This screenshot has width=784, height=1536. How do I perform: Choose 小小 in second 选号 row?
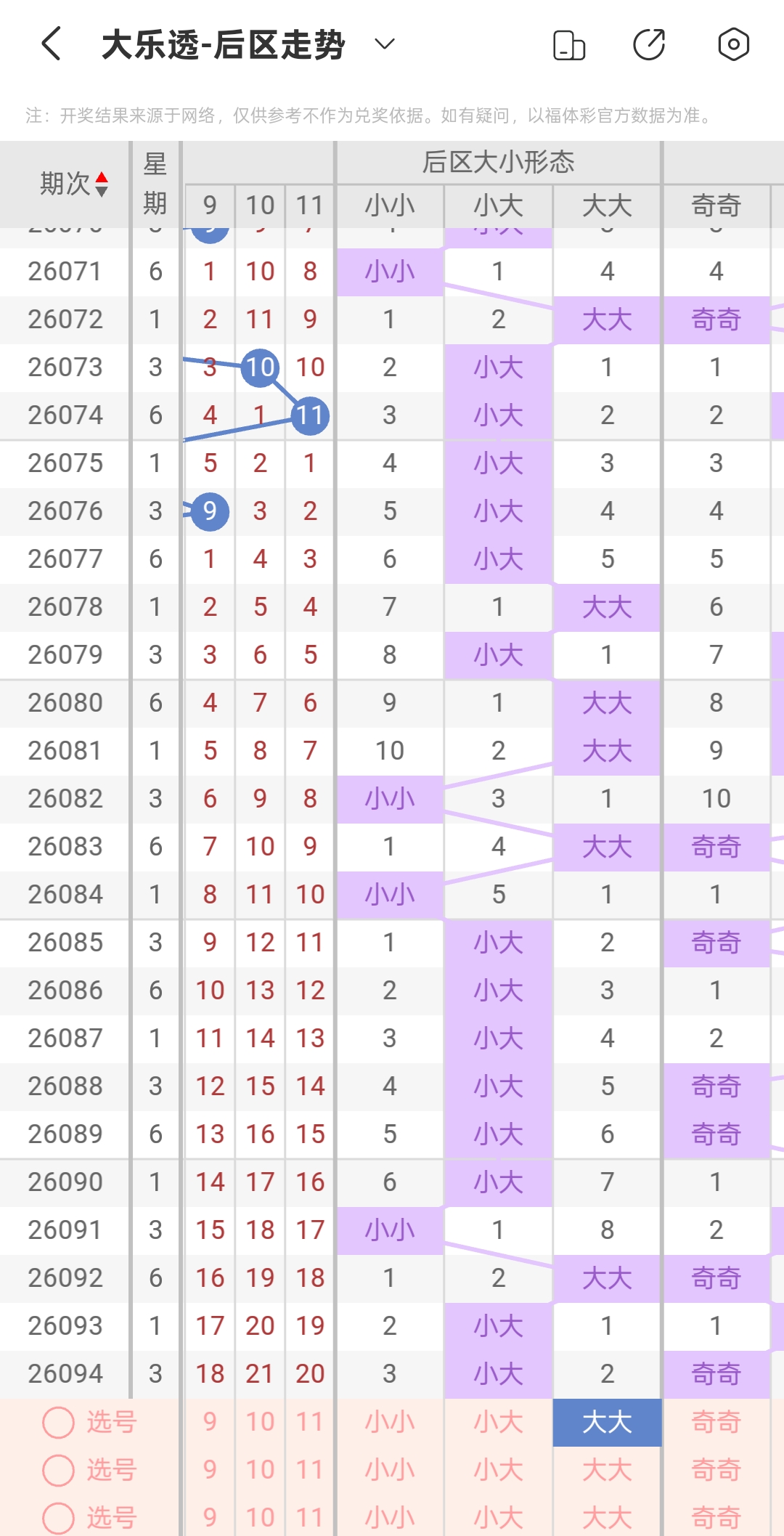point(390,1470)
